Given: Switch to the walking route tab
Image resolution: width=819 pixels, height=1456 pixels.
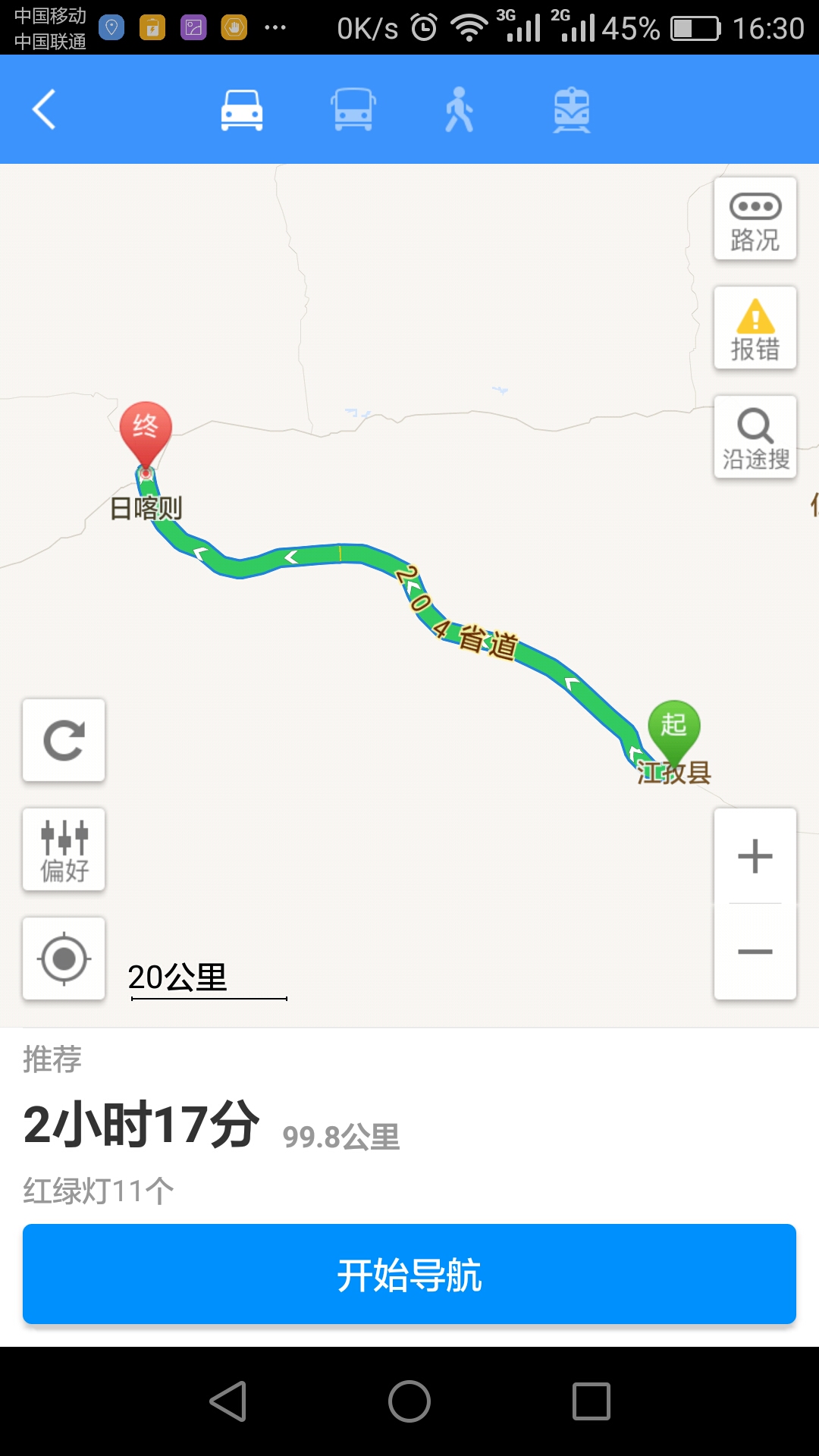Looking at the screenshot, I should click(459, 111).
